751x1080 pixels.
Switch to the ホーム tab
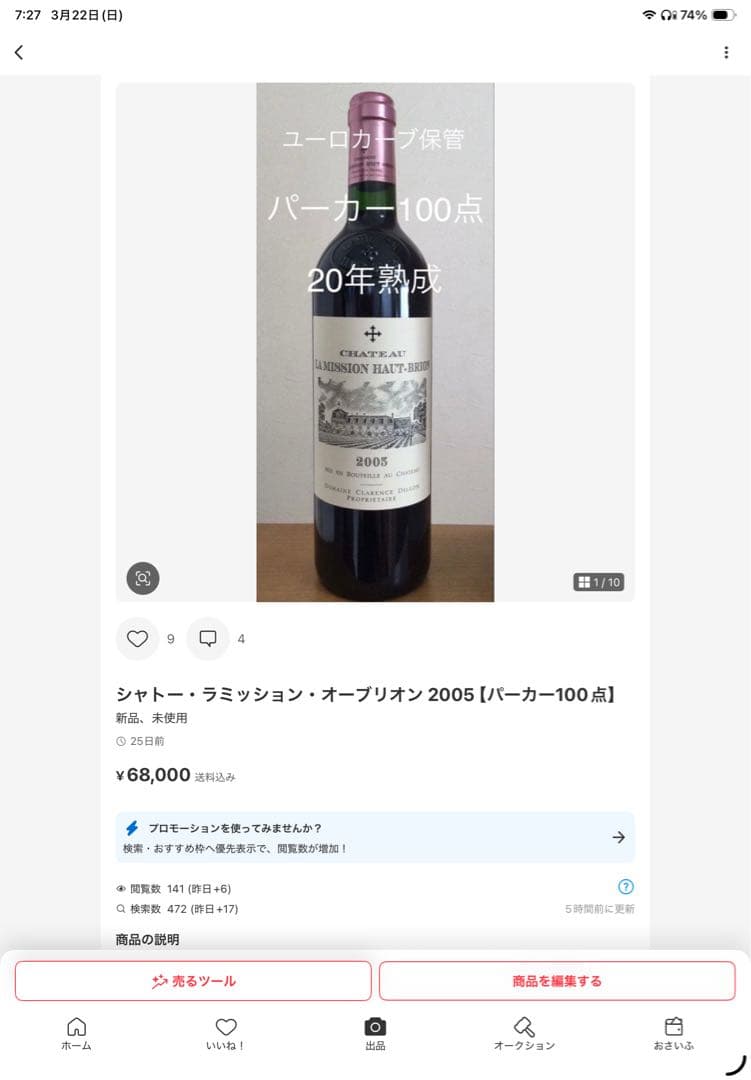coord(76,1034)
